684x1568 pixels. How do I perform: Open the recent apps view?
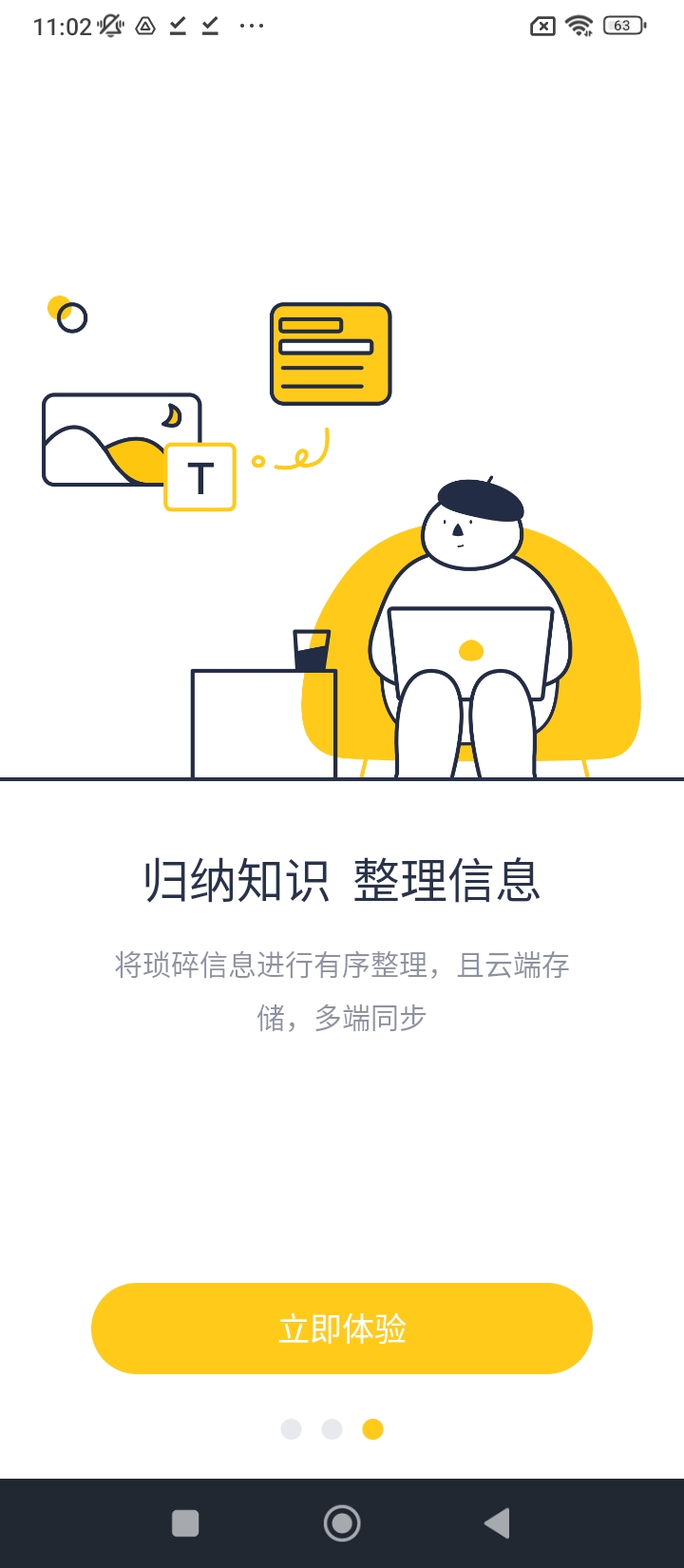185,1523
